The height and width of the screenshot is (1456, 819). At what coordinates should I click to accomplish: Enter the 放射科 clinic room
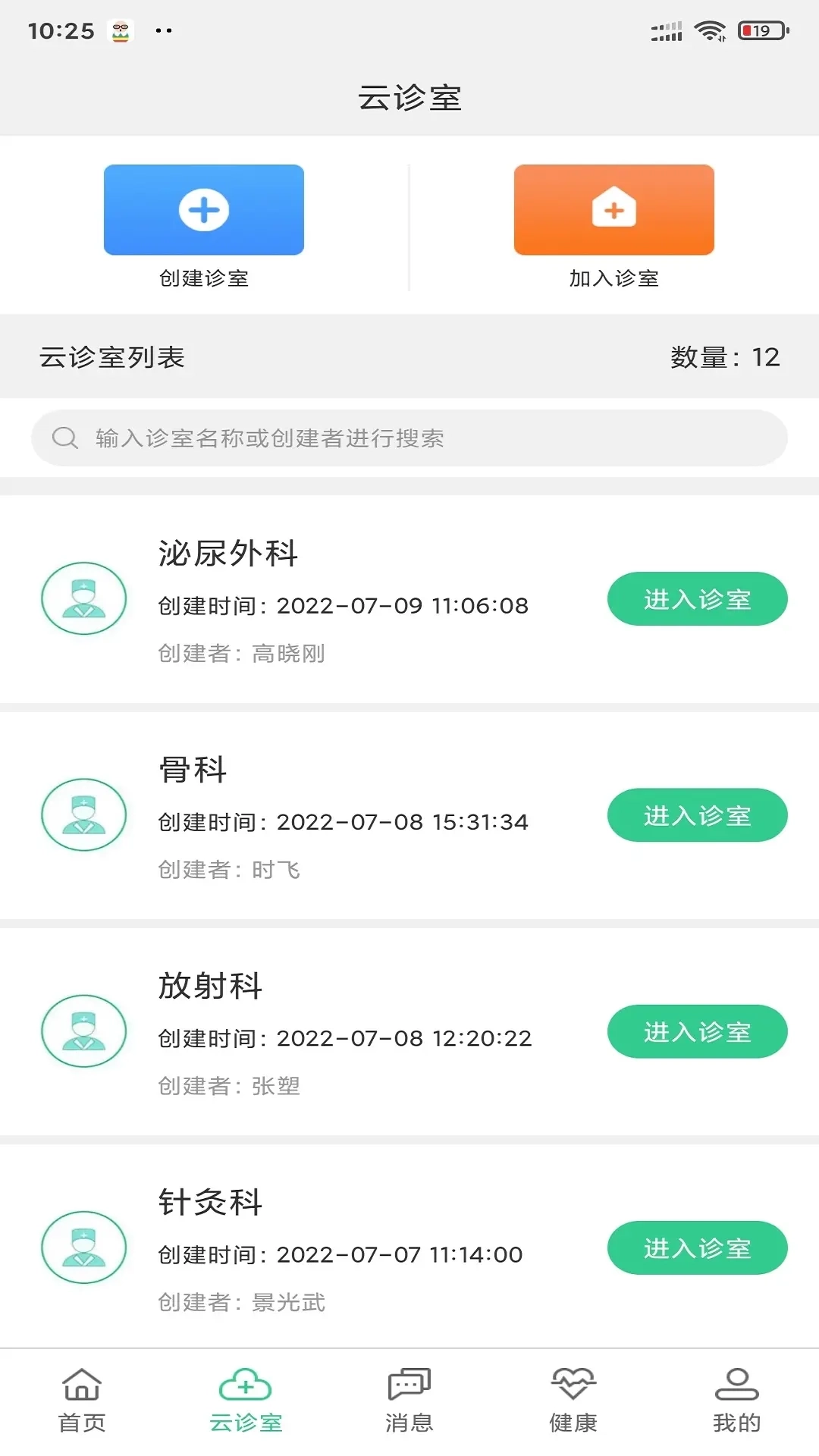pyautogui.click(x=697, y=1031)
